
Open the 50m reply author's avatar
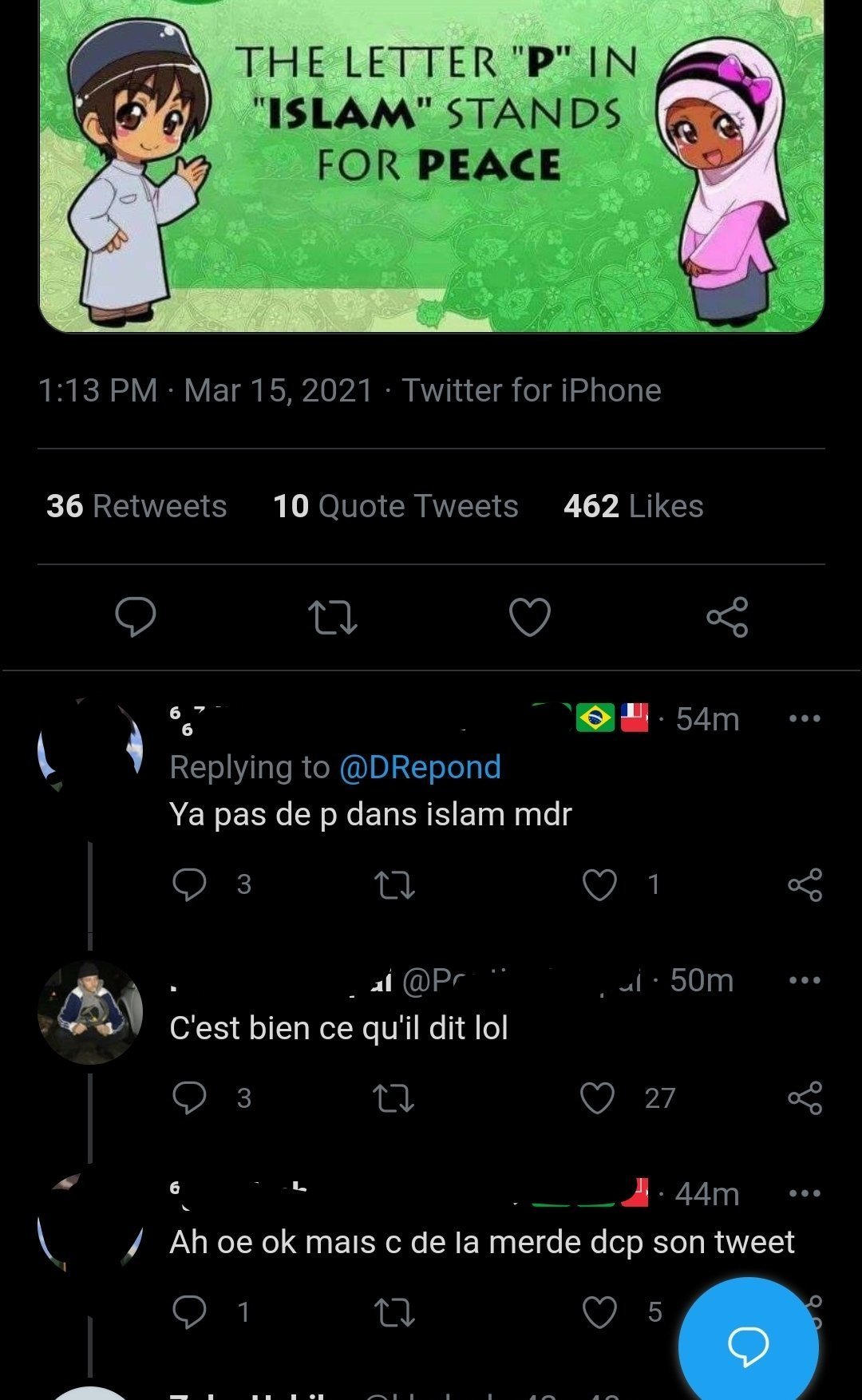tap(90, 1012)
